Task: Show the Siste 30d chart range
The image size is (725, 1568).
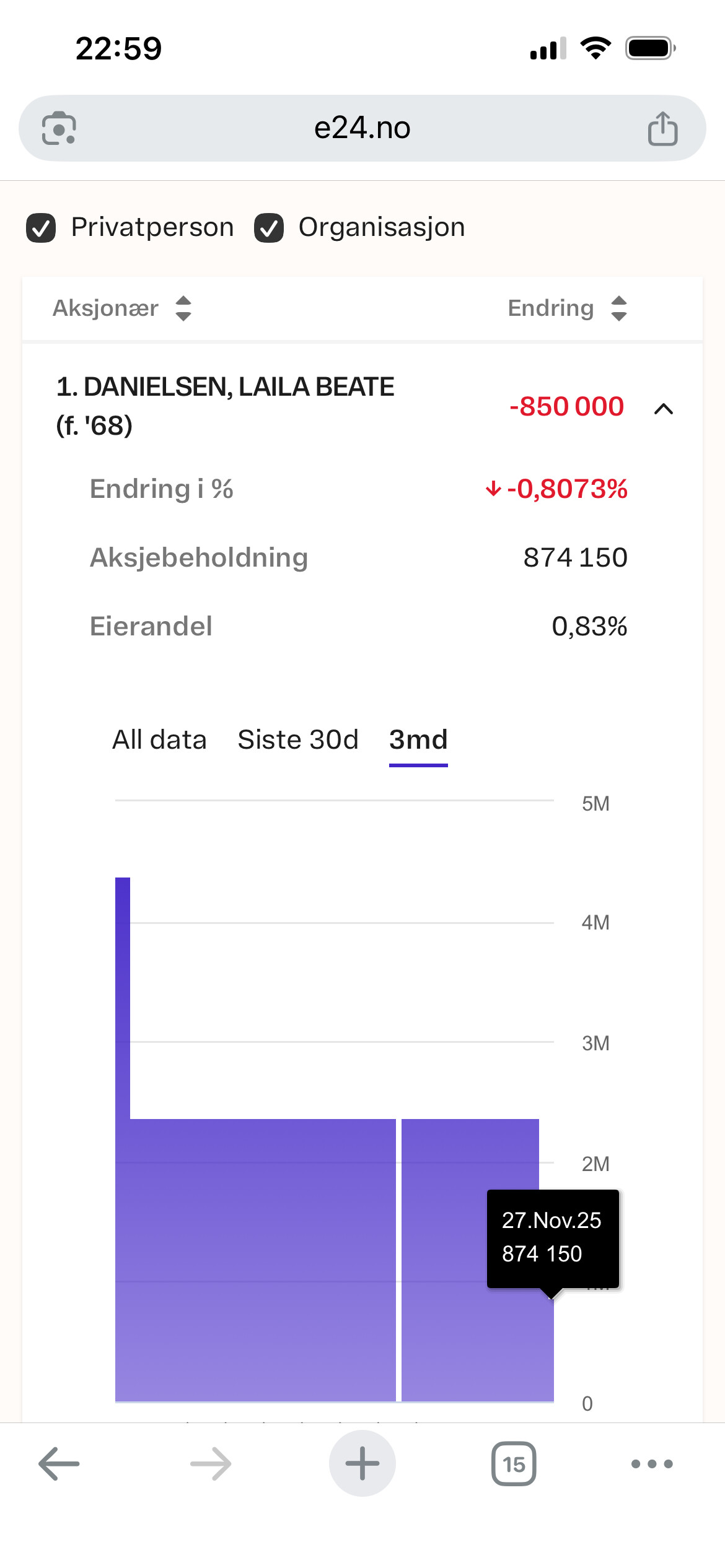Action: [x=298, y=740]
